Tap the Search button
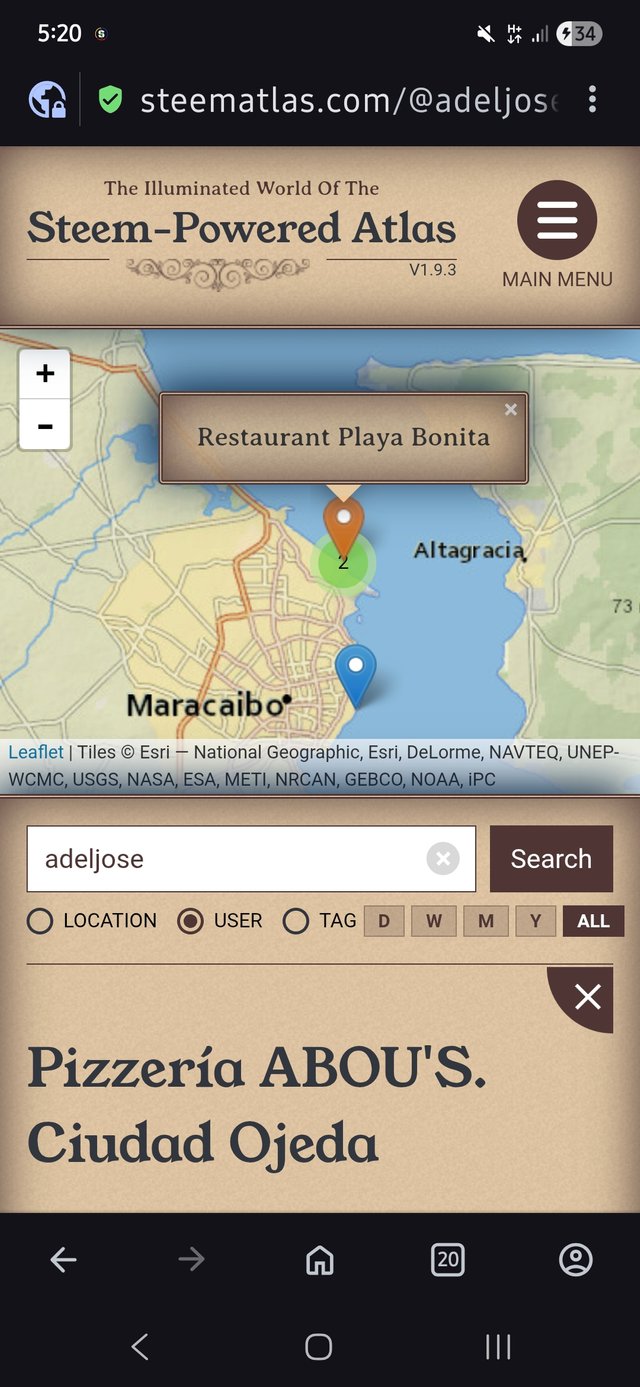 (x=551, y=859)
